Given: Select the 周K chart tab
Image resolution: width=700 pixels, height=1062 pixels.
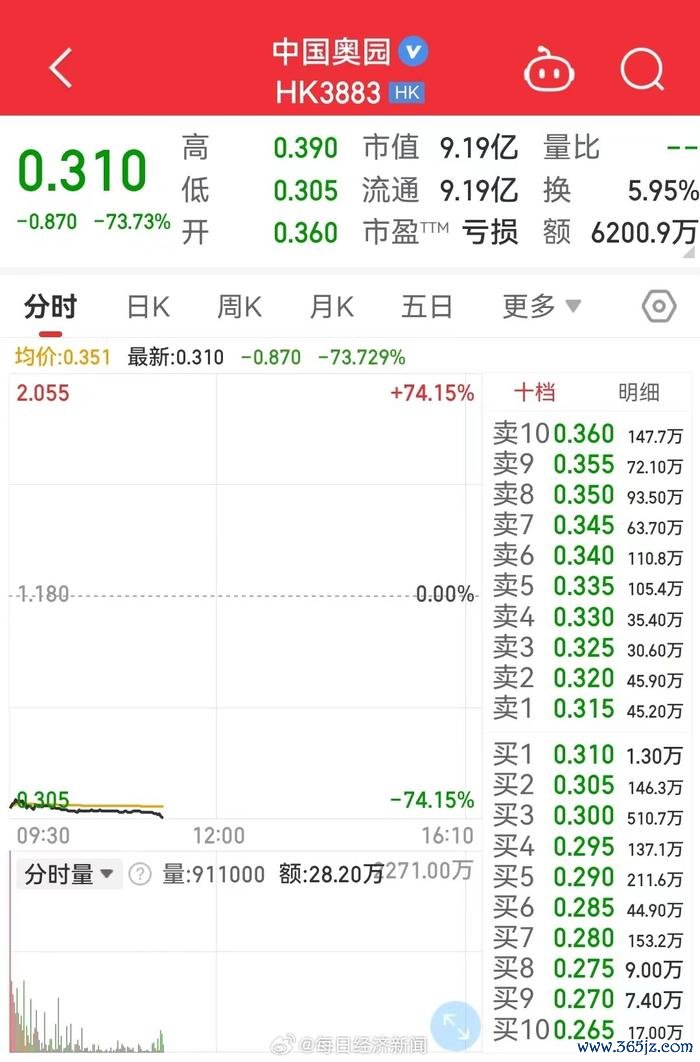Looking at the screenshot, I should coord(240,307).
